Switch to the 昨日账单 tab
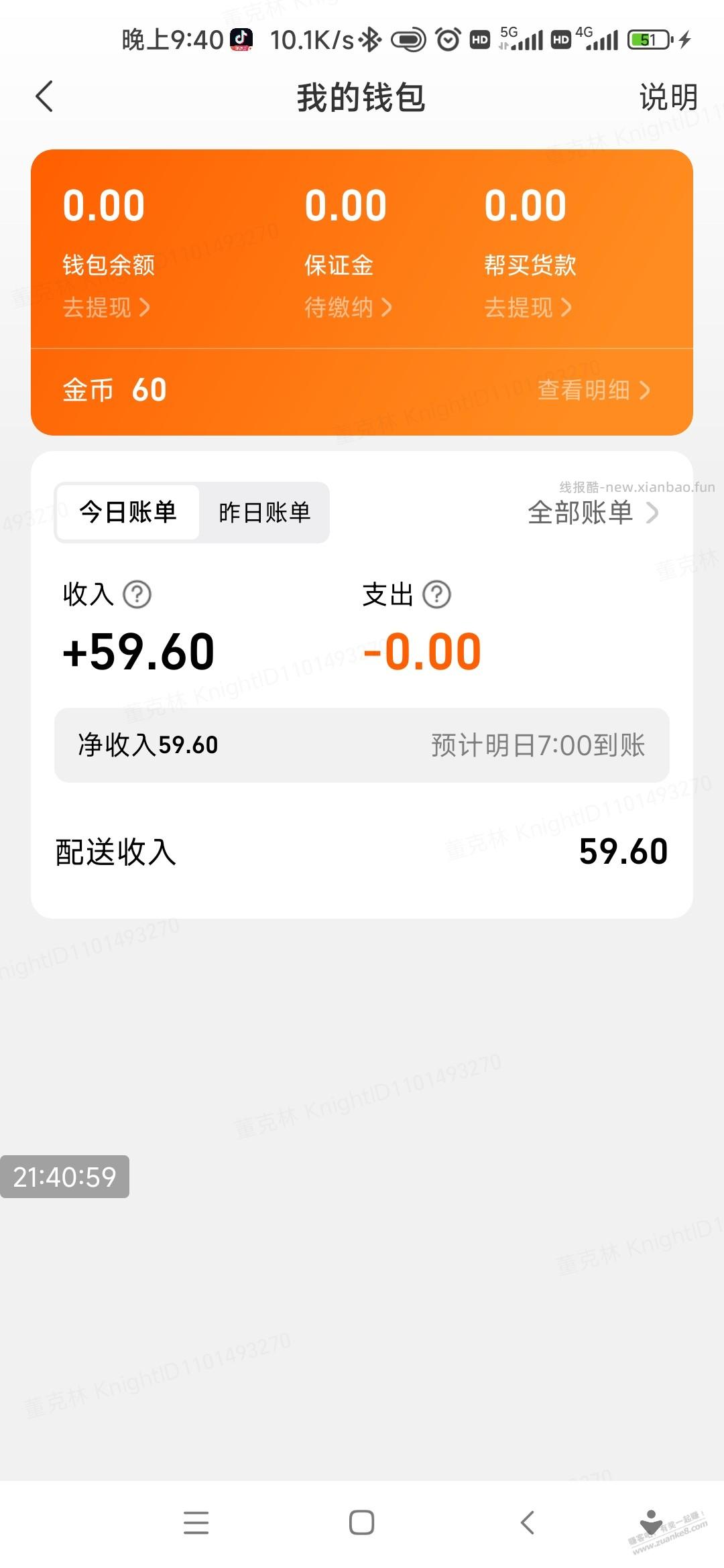The width and height of the screenshot is (724, 1568). coord(264,513)
